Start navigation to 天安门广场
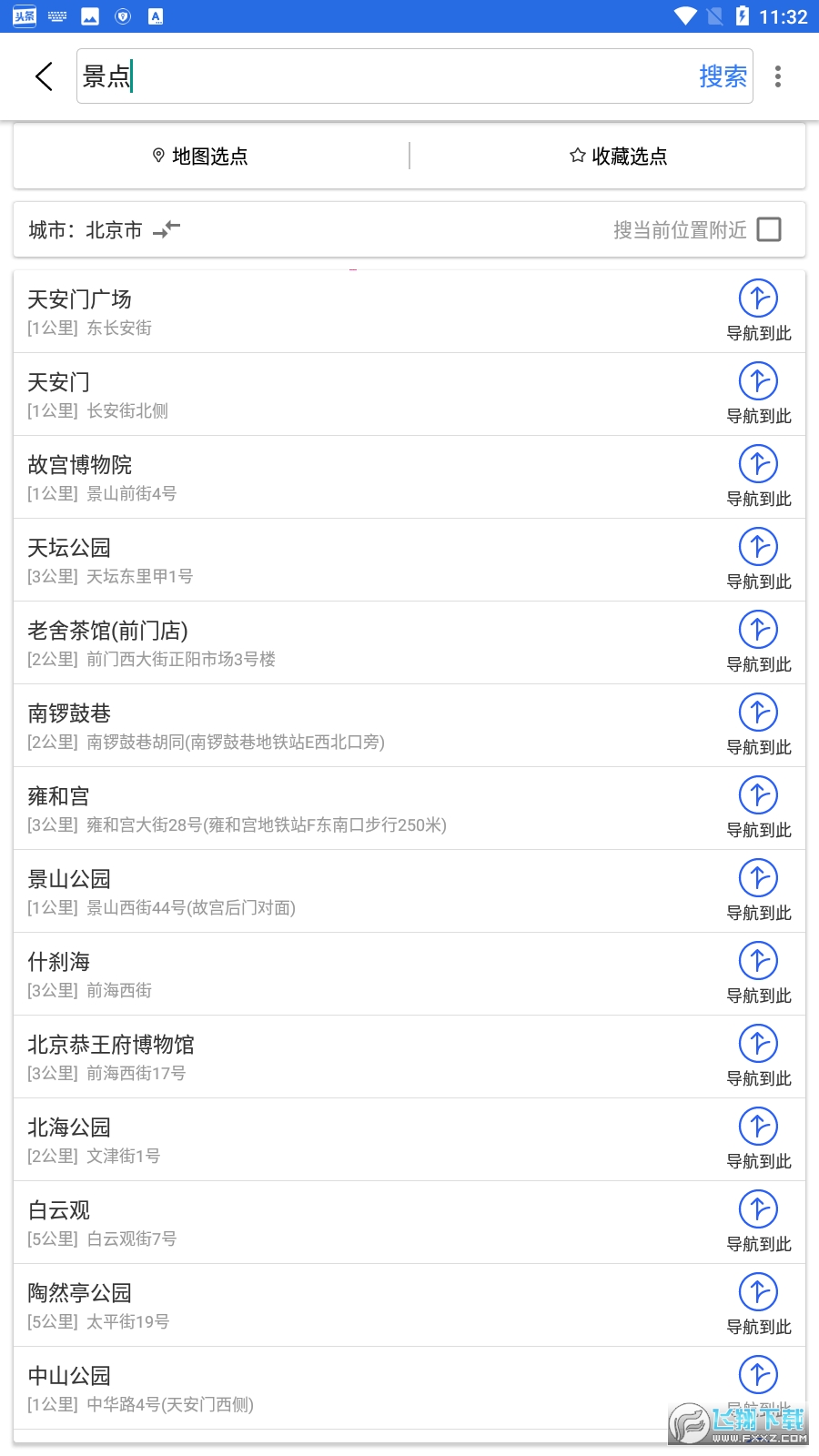This screenshot has height=1456, width=819. click(758, 298)
